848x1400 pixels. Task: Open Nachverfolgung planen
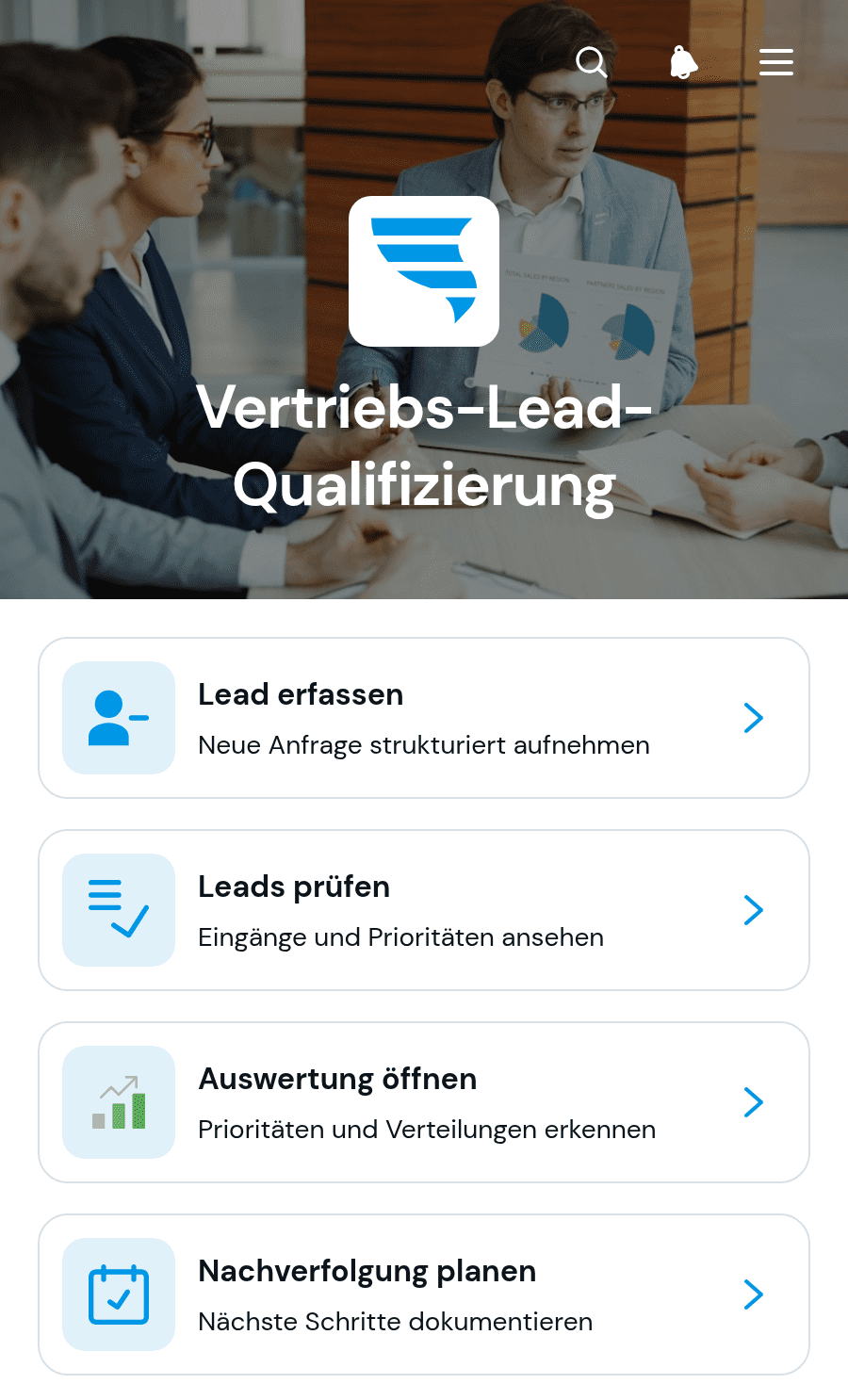pos(424,1294)
